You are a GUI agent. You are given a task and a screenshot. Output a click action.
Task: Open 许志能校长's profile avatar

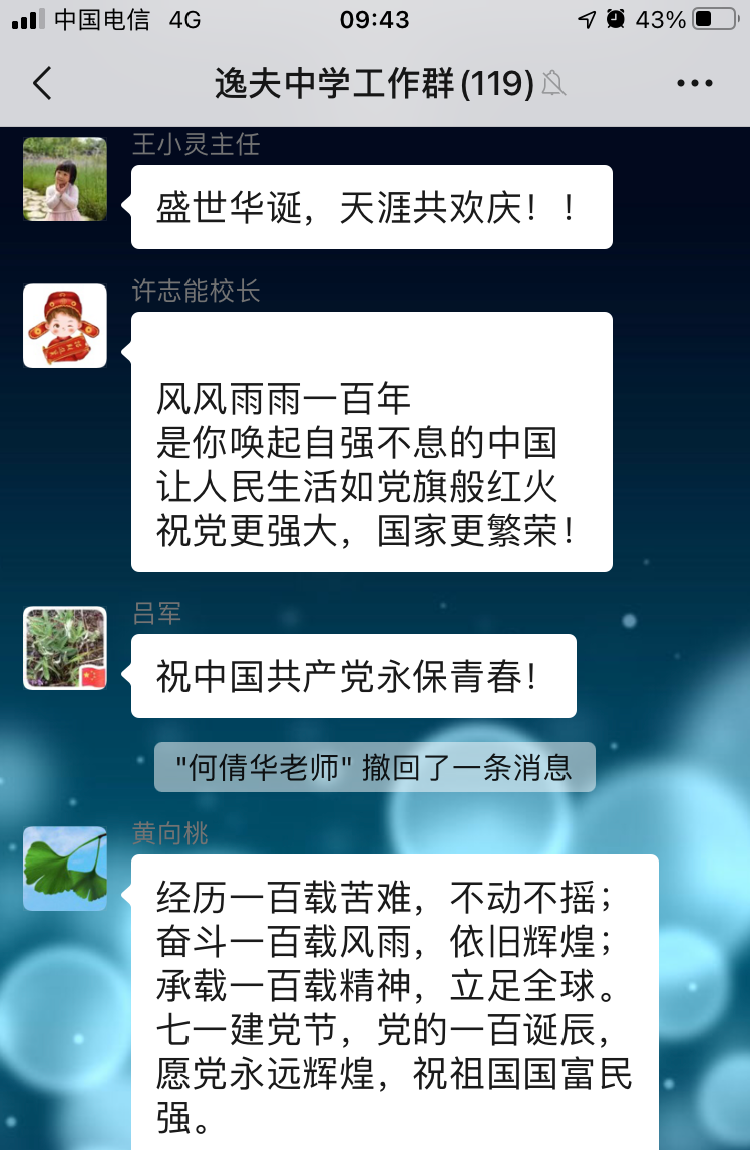click(65, 326)
